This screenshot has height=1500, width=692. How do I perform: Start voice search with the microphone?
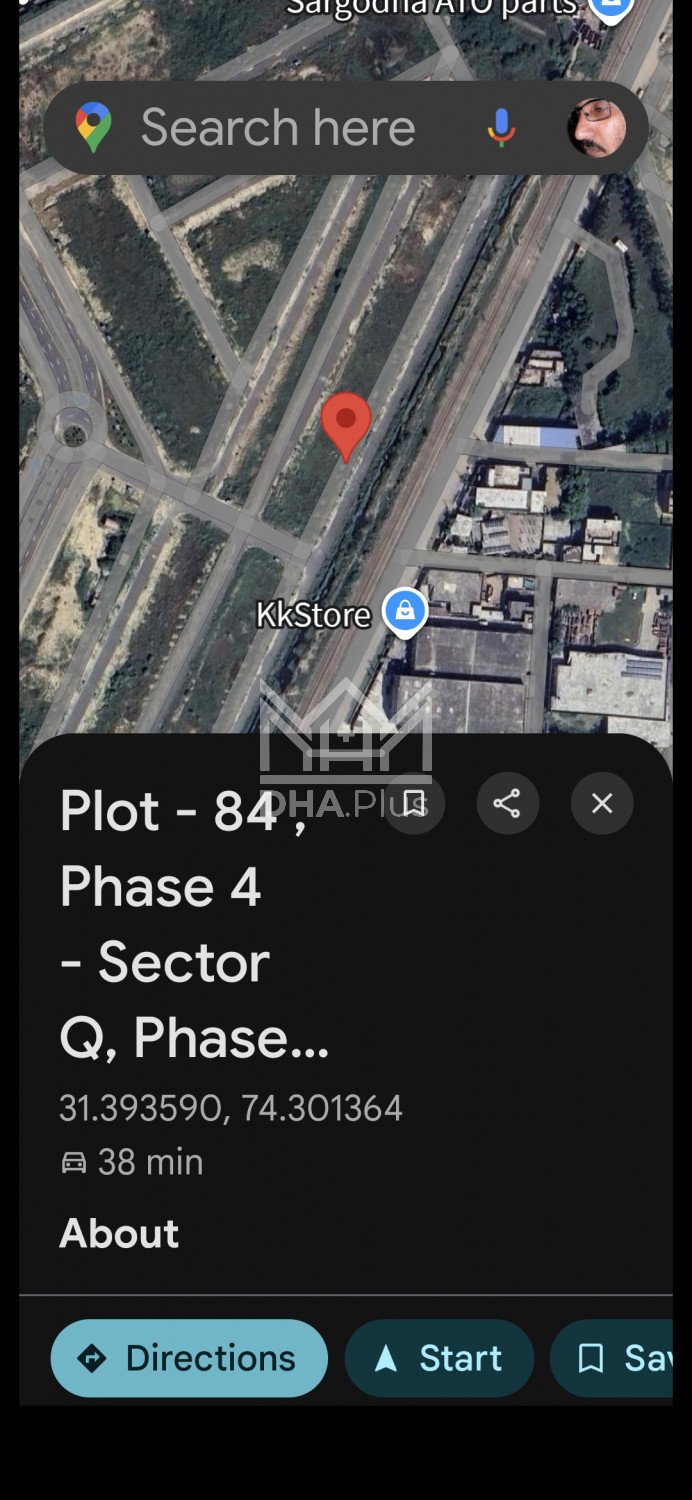(x=501, y=128)
